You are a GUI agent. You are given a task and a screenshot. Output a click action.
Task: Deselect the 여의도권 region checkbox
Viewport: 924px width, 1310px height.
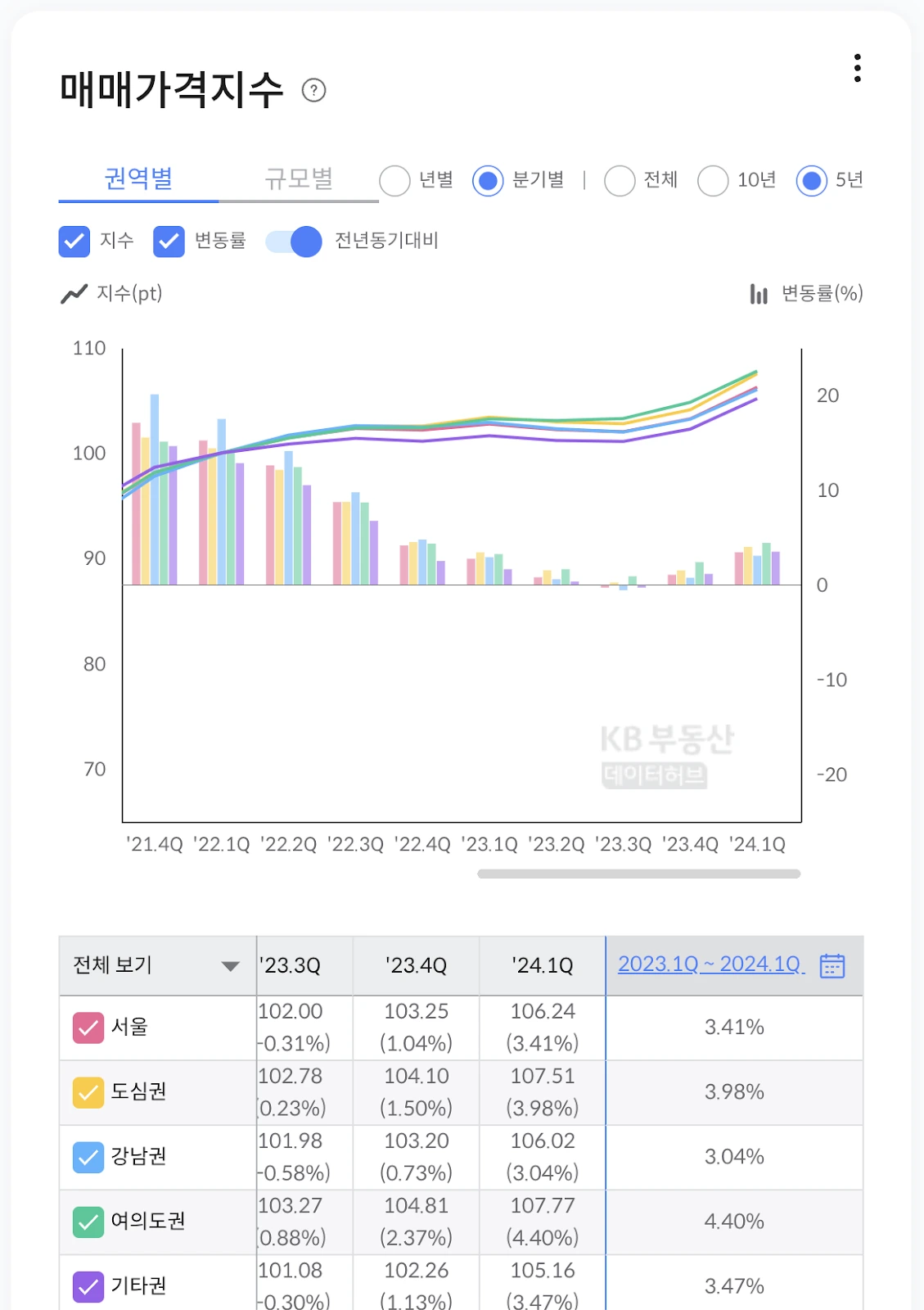[88, 1222]
